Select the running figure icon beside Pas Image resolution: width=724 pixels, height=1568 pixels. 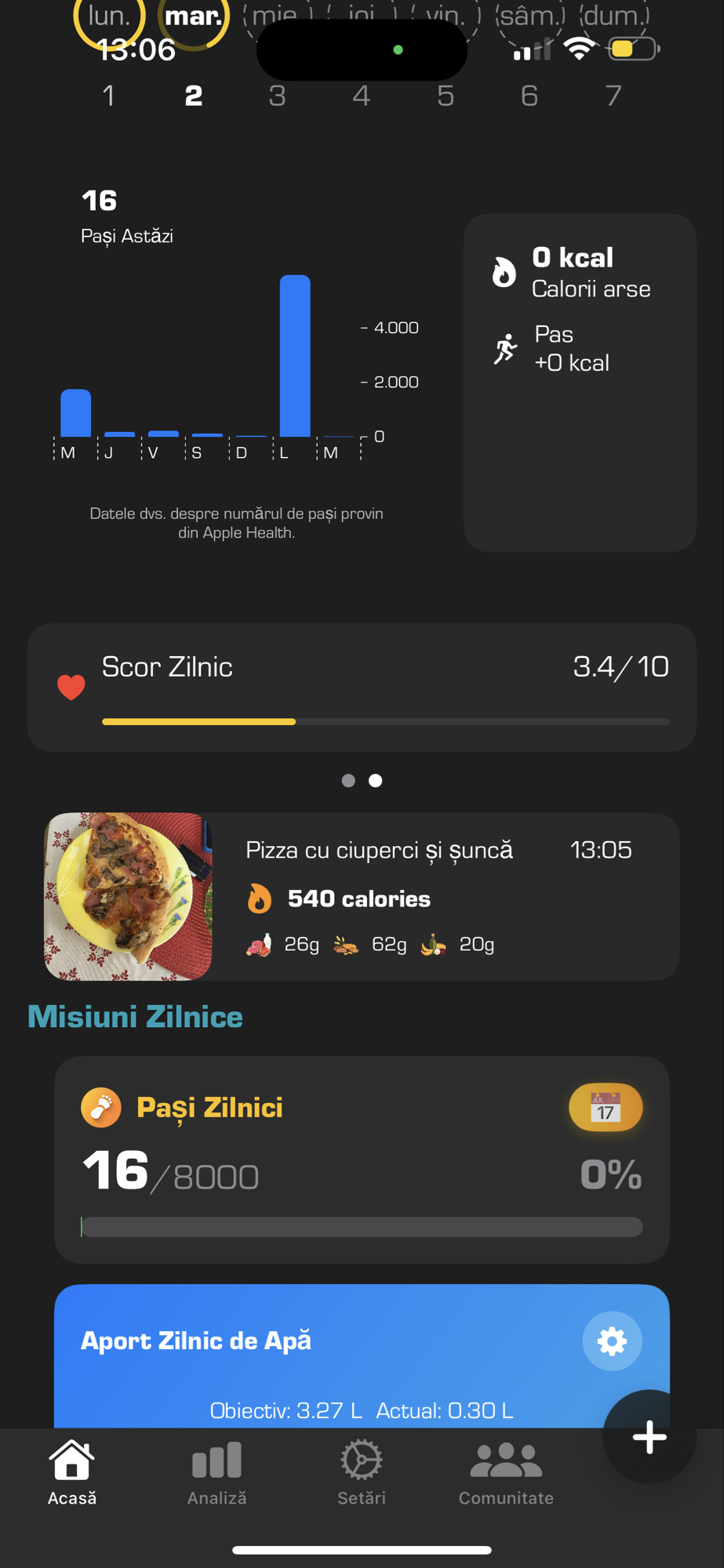pos(507,346)
